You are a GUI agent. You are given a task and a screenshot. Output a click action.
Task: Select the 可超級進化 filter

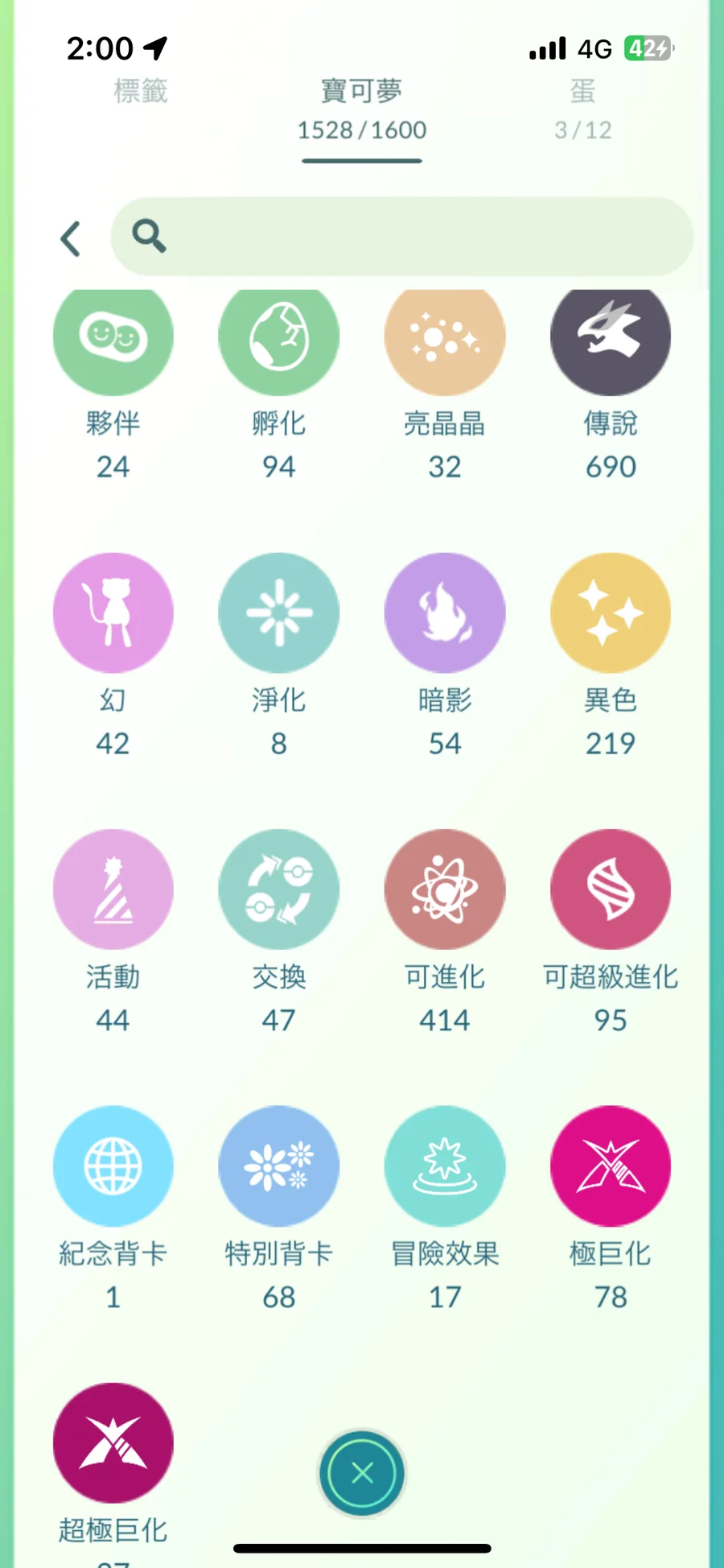611,889
